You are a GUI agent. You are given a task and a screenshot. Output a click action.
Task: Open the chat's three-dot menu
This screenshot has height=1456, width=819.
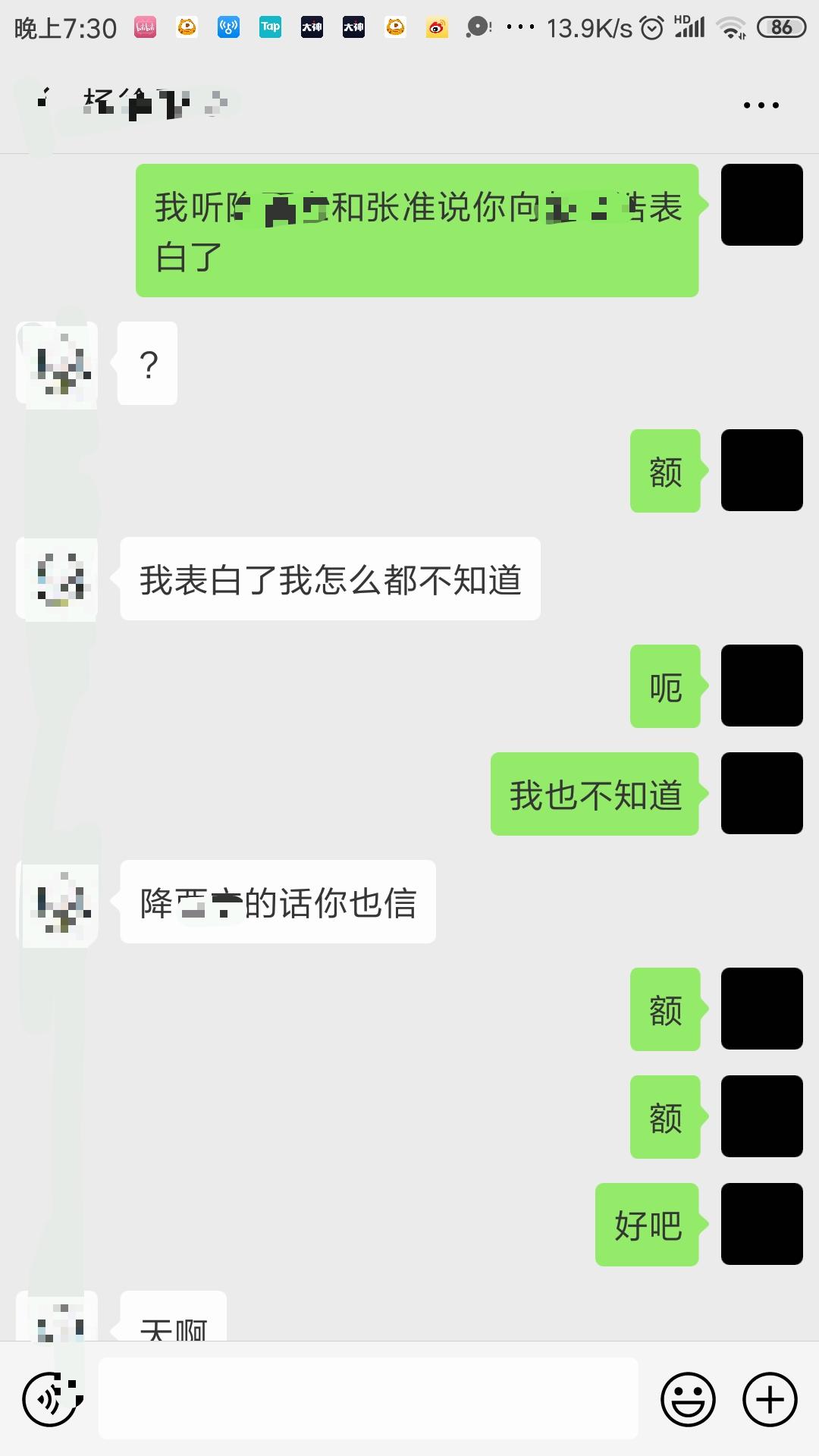(761, 105)
